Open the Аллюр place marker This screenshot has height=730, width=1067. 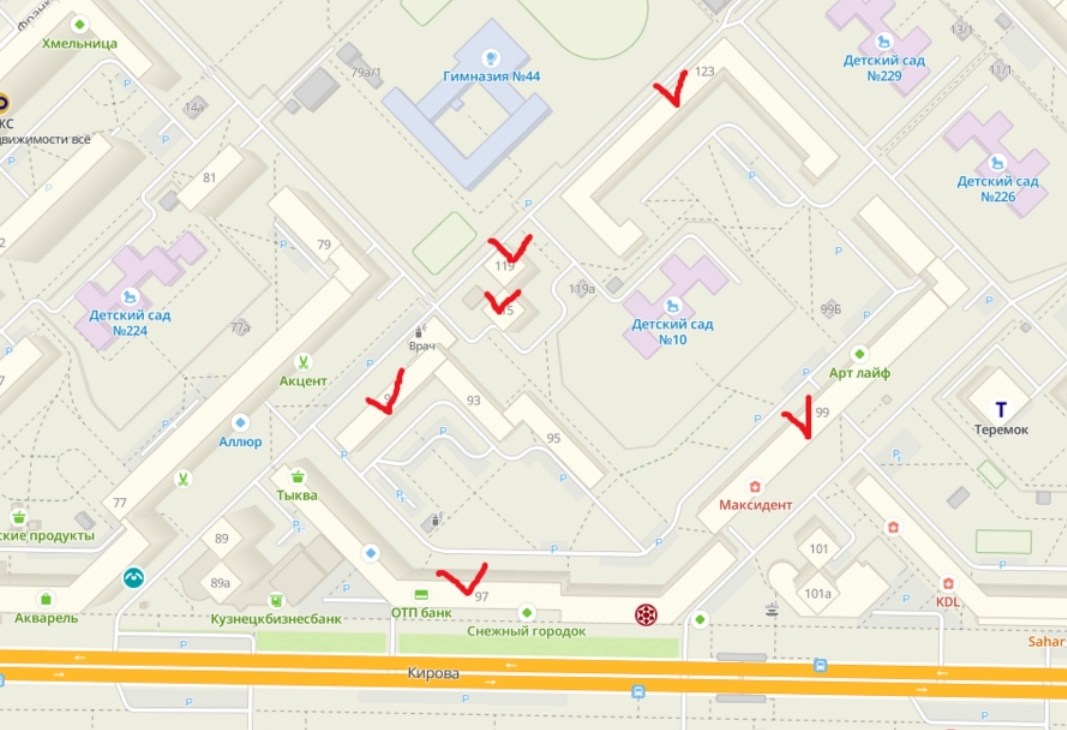(x=240, y=423)
